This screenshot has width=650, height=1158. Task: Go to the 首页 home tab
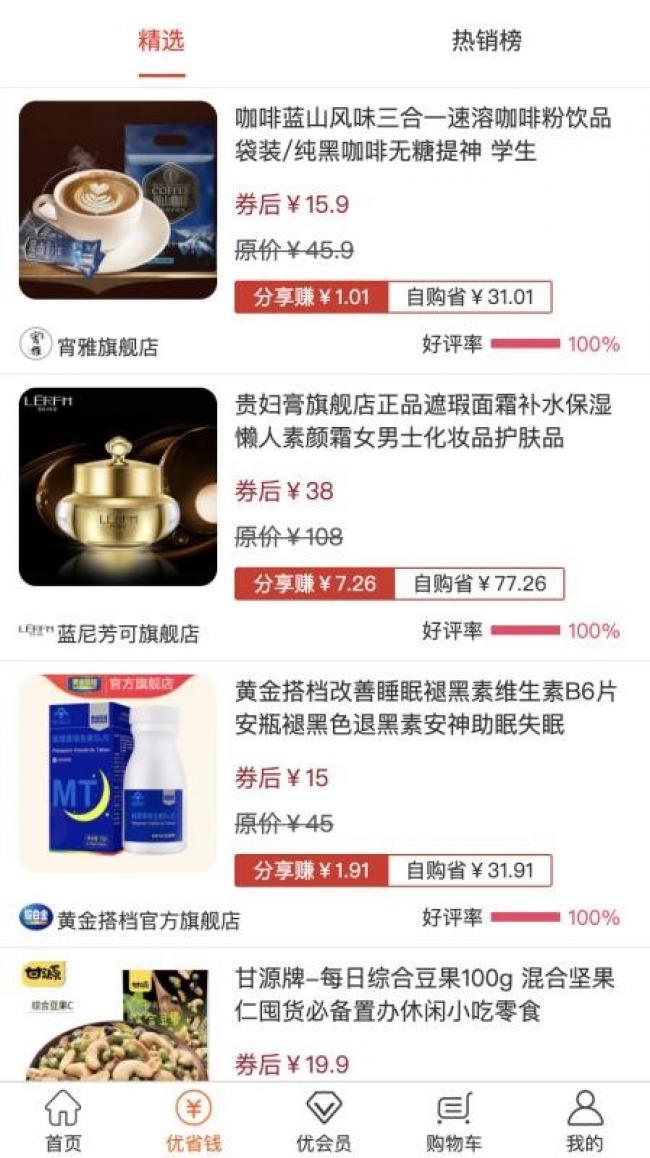[x=64, y=1121]
